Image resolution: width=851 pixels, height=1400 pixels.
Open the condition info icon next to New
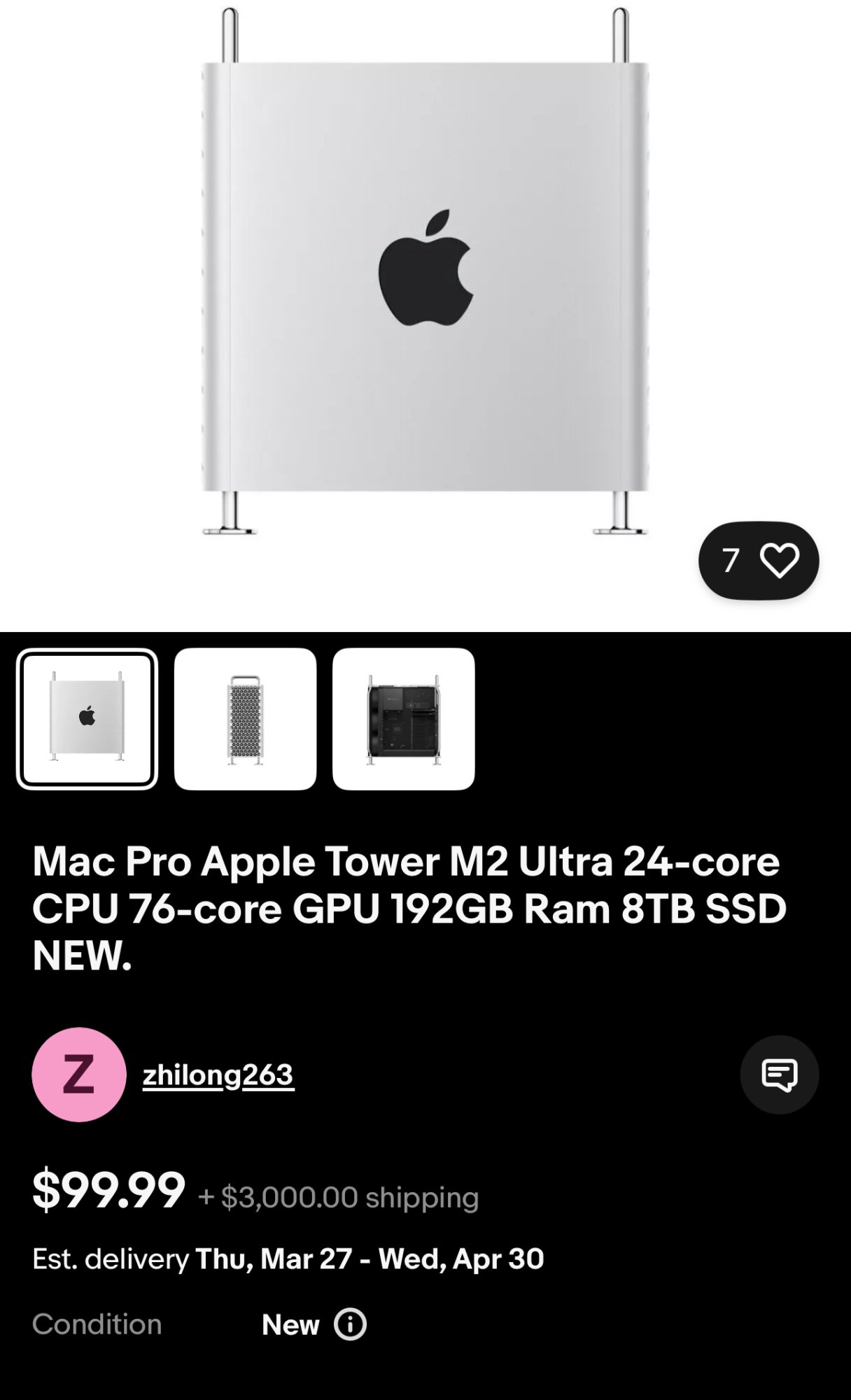coord(350,1324)
